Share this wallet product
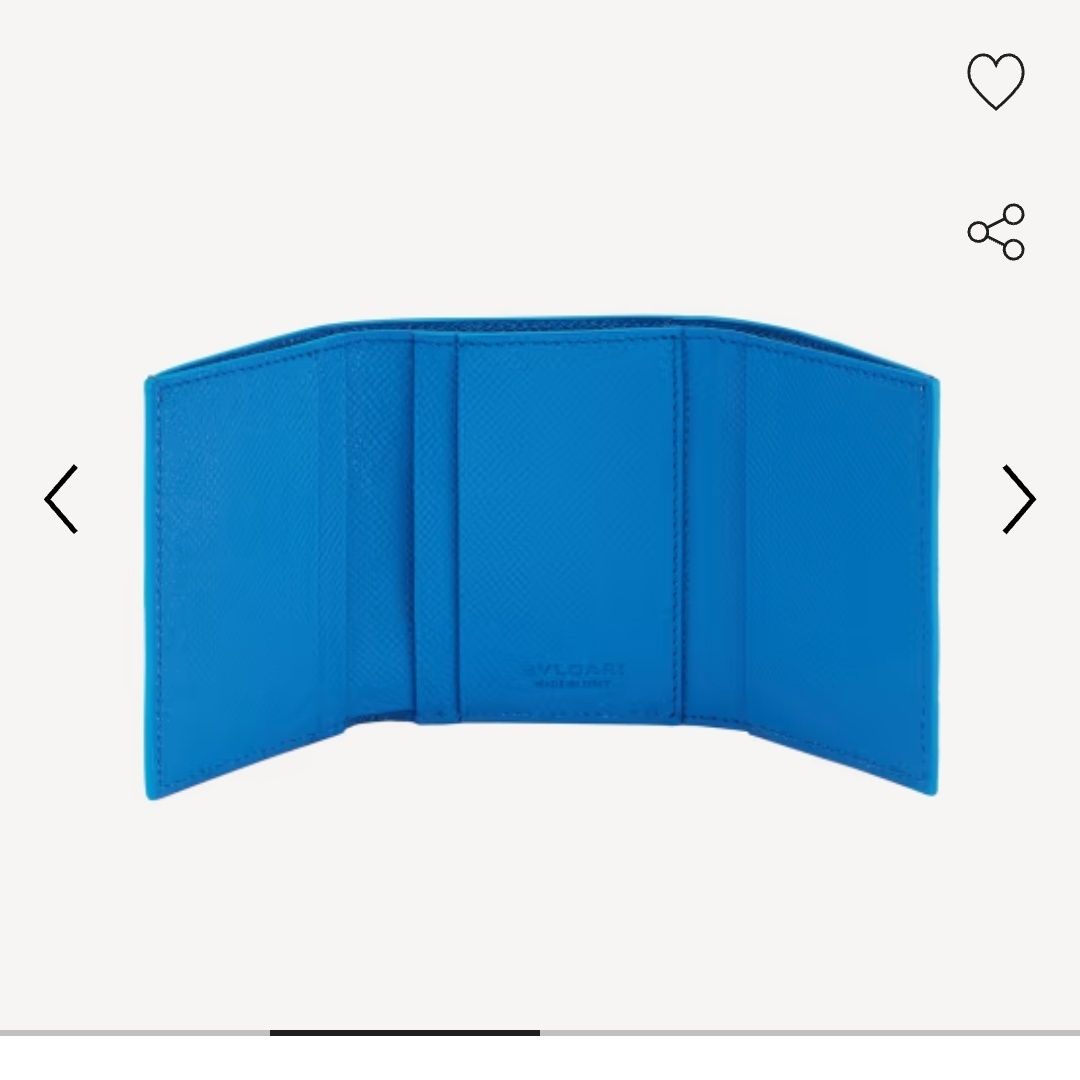 pos(996,232)
